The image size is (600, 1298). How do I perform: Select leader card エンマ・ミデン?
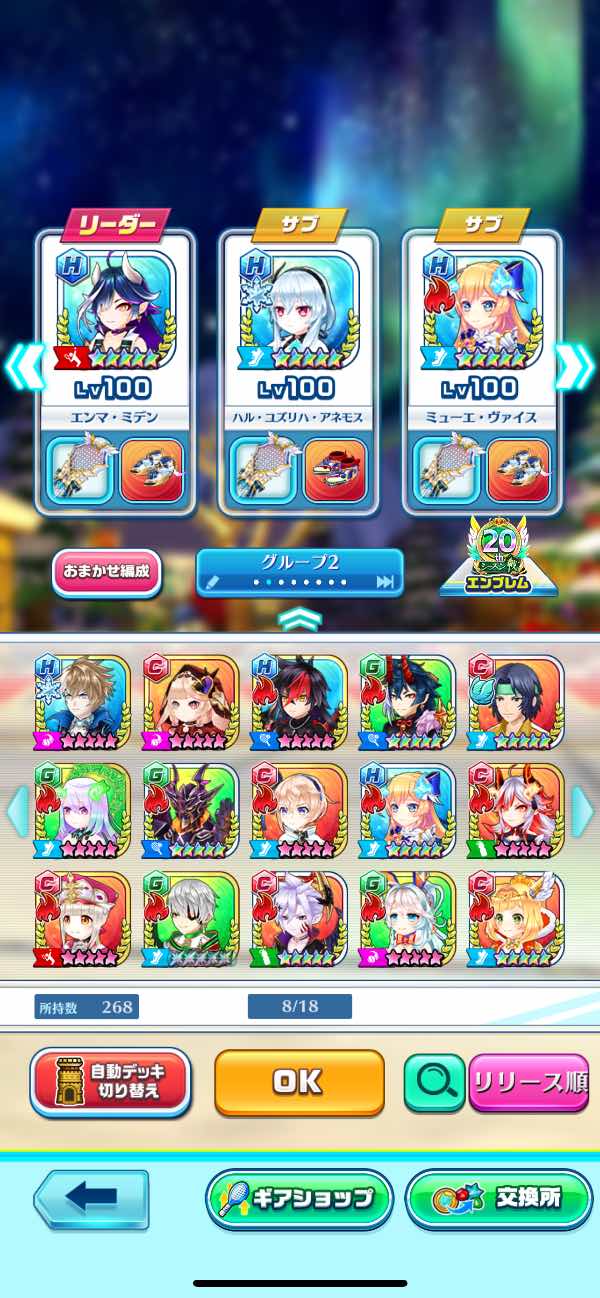point(115,330)
